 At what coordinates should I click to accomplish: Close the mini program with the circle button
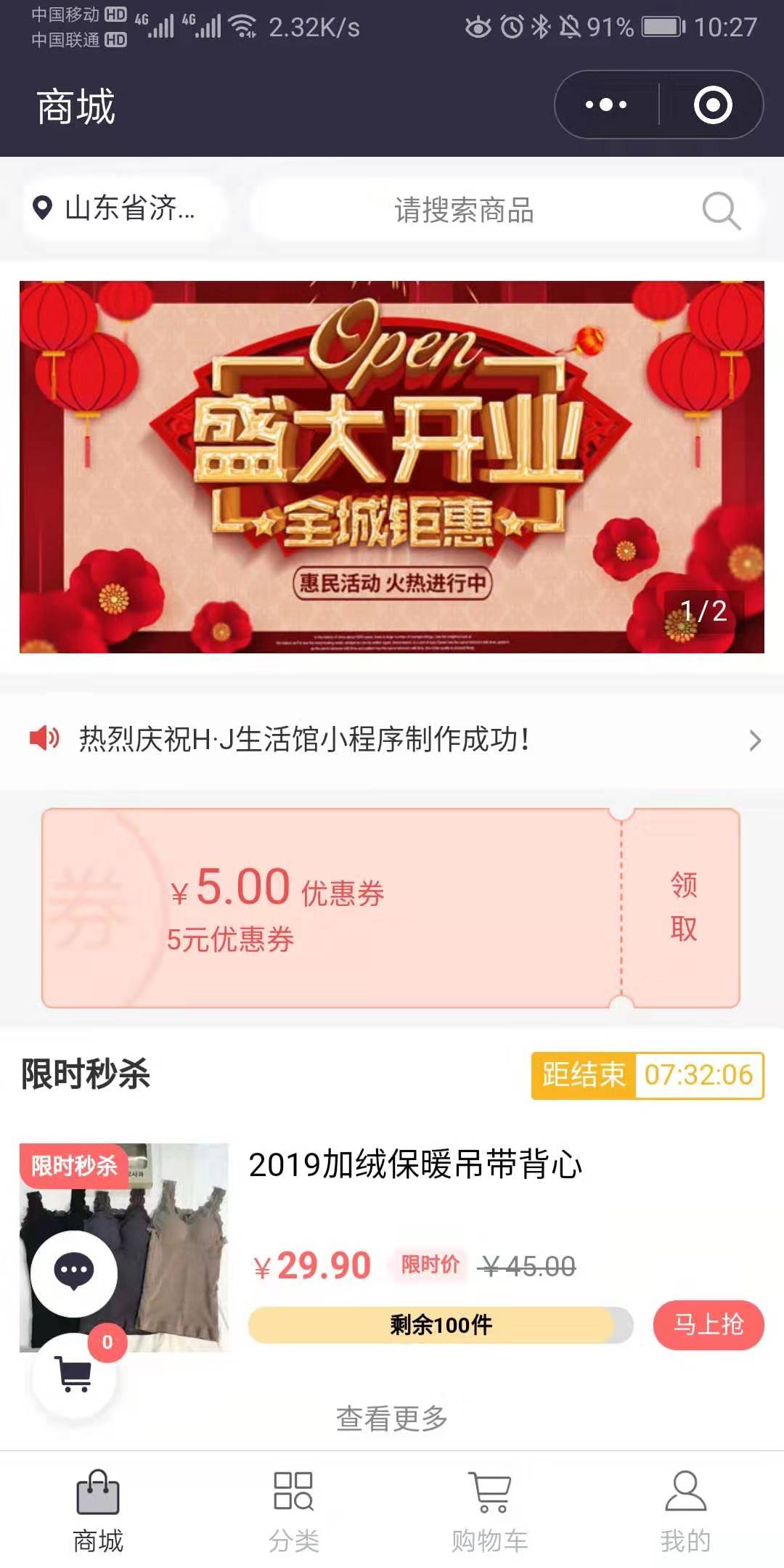coord(712,105)
